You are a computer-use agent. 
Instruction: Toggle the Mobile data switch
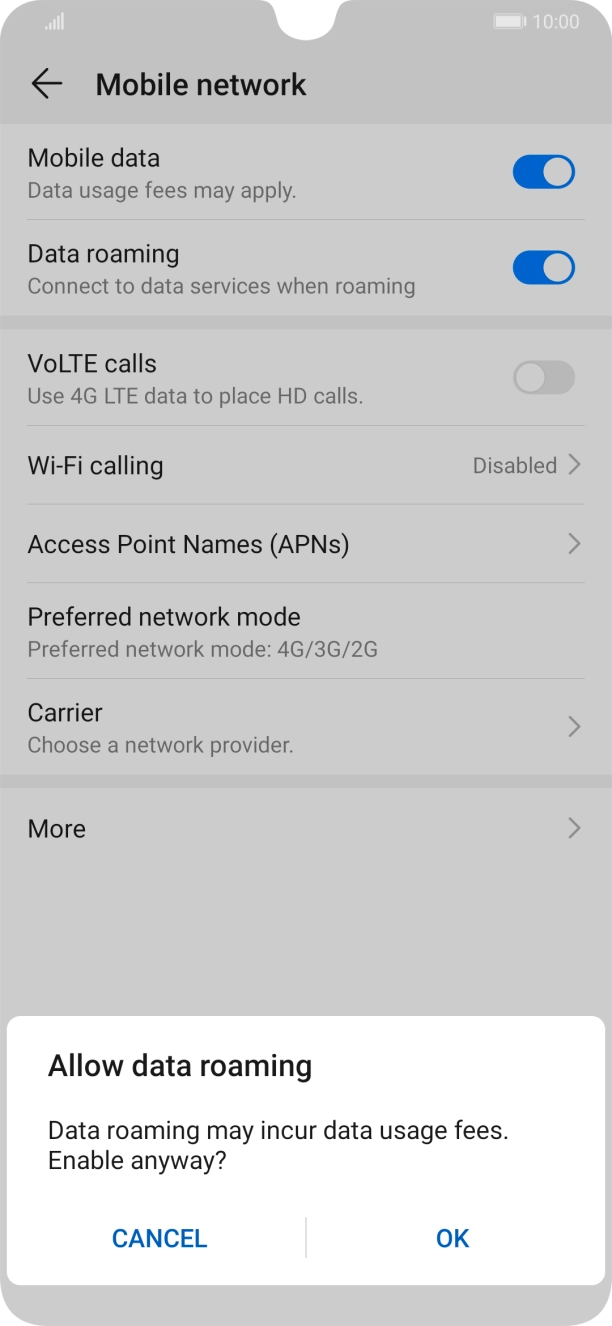click(x=544, y=172)
